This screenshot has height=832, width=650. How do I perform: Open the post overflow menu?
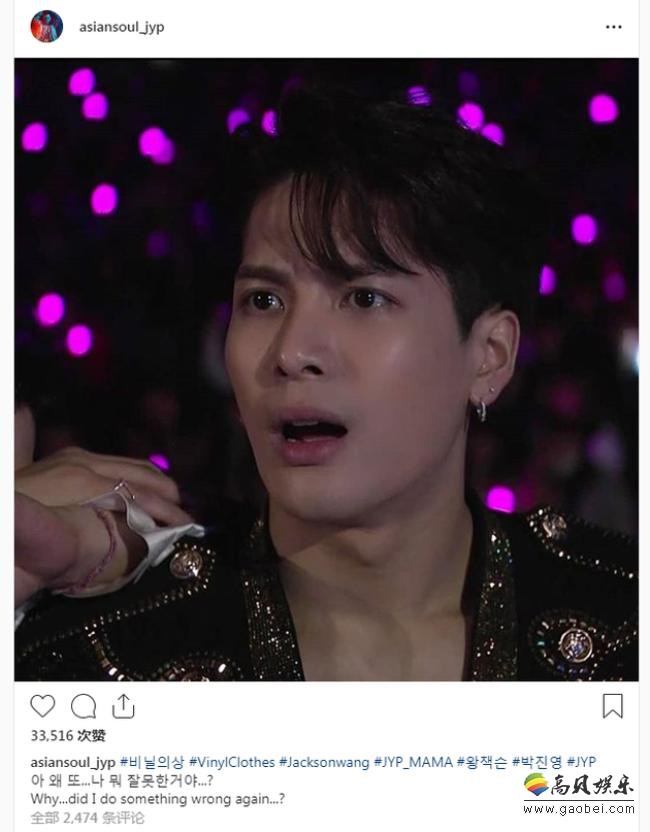[x=613, y=27]
